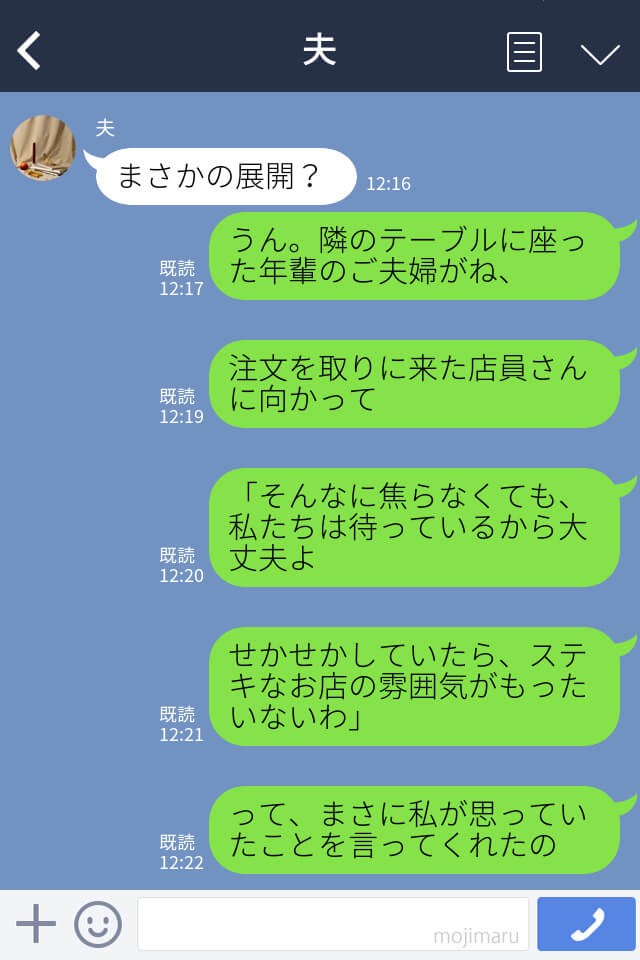Image resolution: width=640 pixels, height=960 pixels.
Task: Open 夫's profile picture
Action: tap(43, 148)
